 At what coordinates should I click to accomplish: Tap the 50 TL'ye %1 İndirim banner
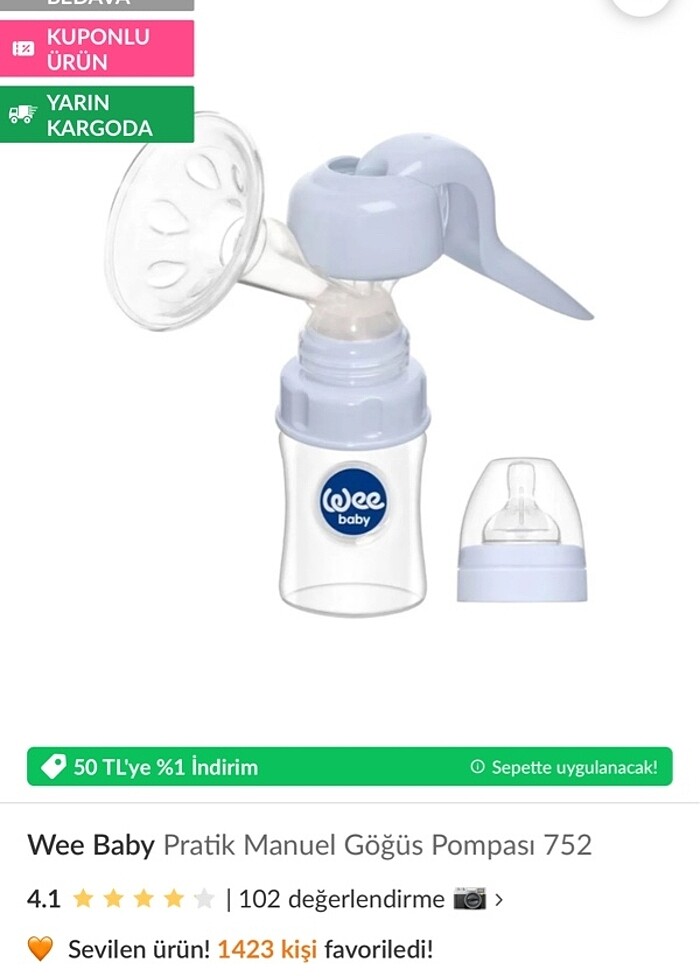click(x=349, y=767)
